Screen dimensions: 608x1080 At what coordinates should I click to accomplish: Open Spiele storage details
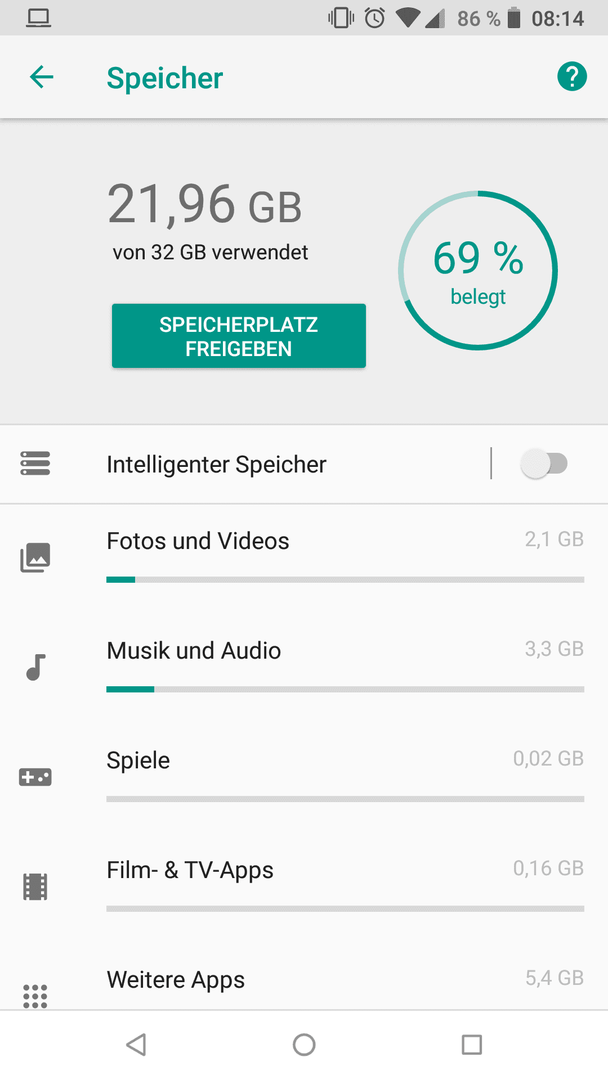coord(304,777)
